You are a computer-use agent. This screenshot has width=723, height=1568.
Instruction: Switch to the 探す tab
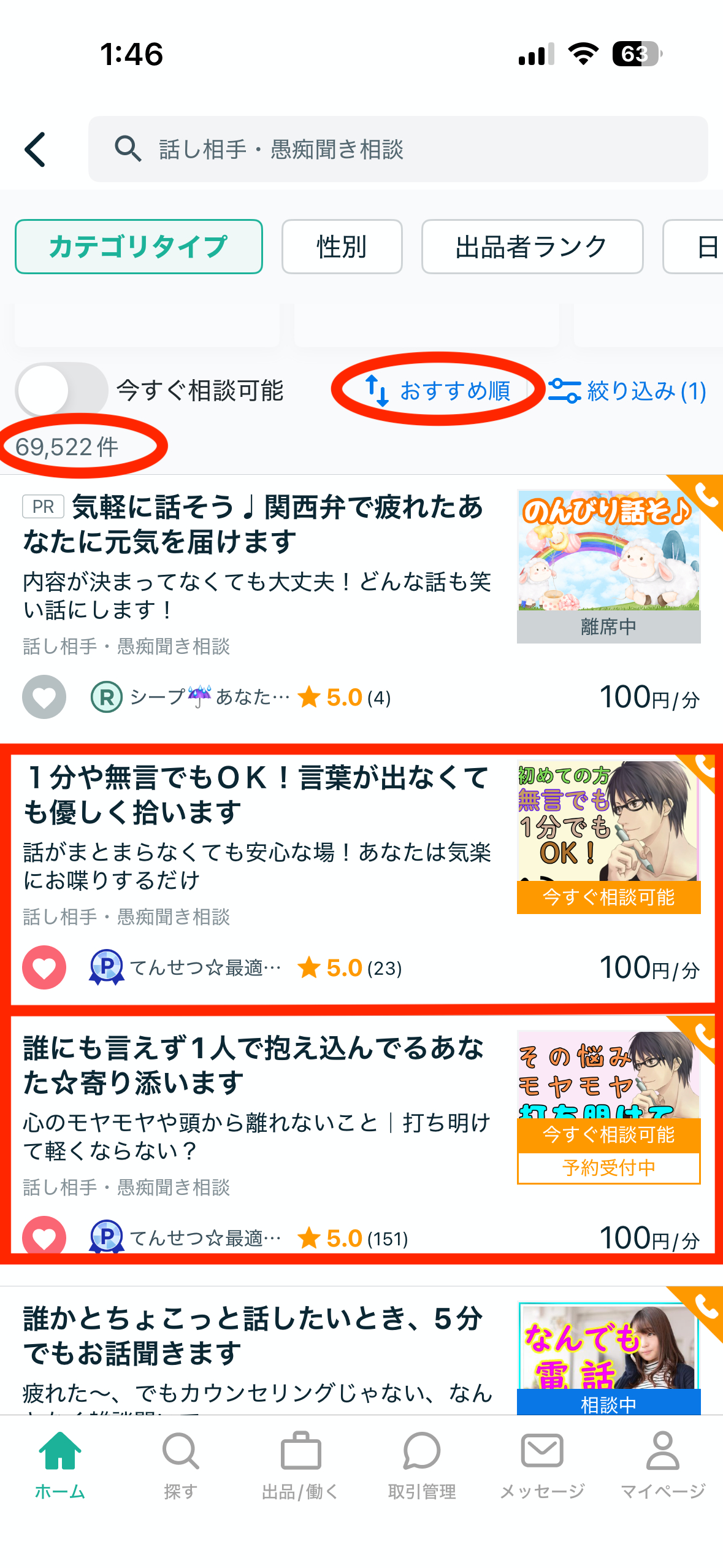coord(180,1465)
